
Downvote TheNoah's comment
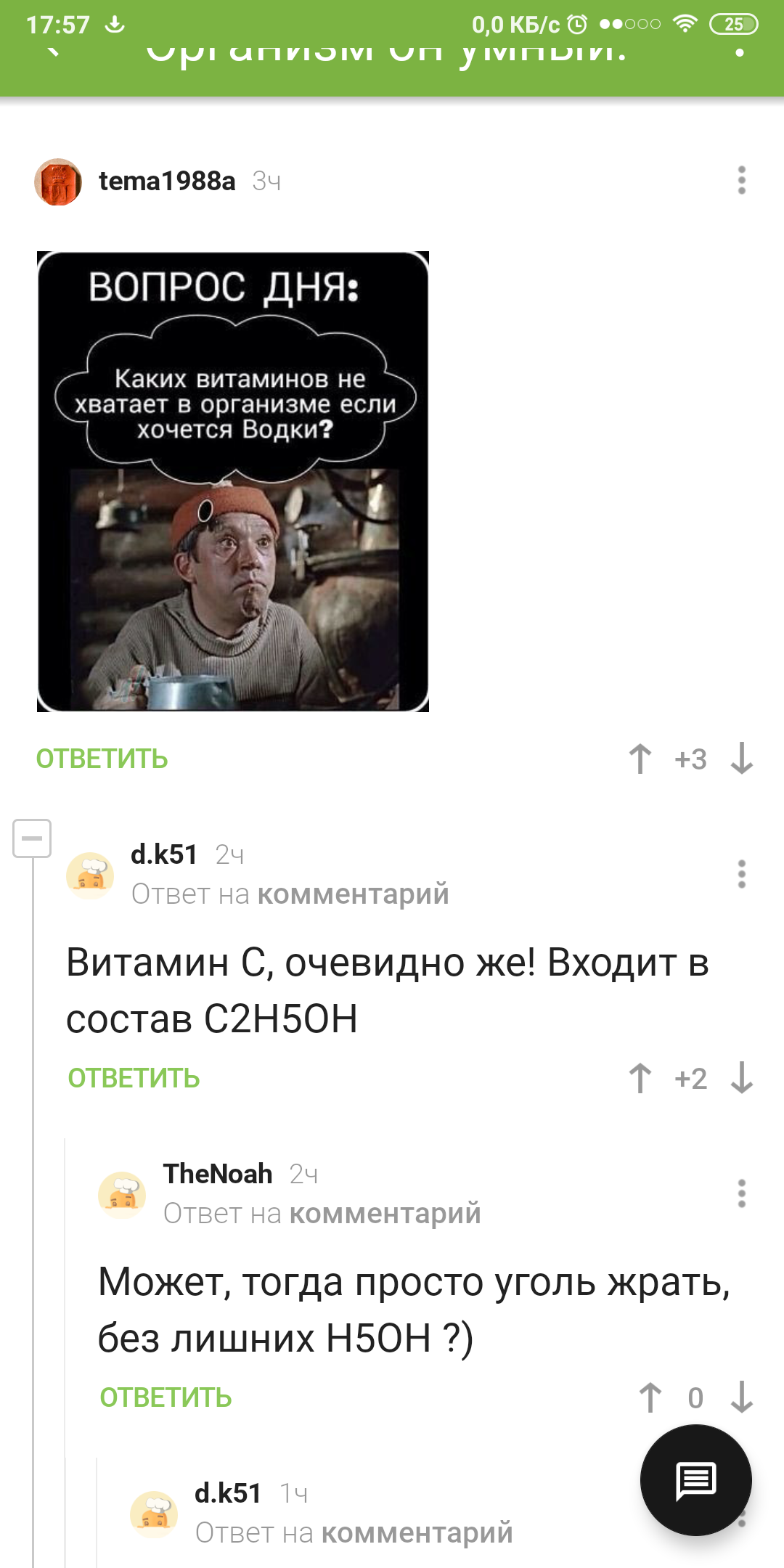click(x=741, y=1397)
